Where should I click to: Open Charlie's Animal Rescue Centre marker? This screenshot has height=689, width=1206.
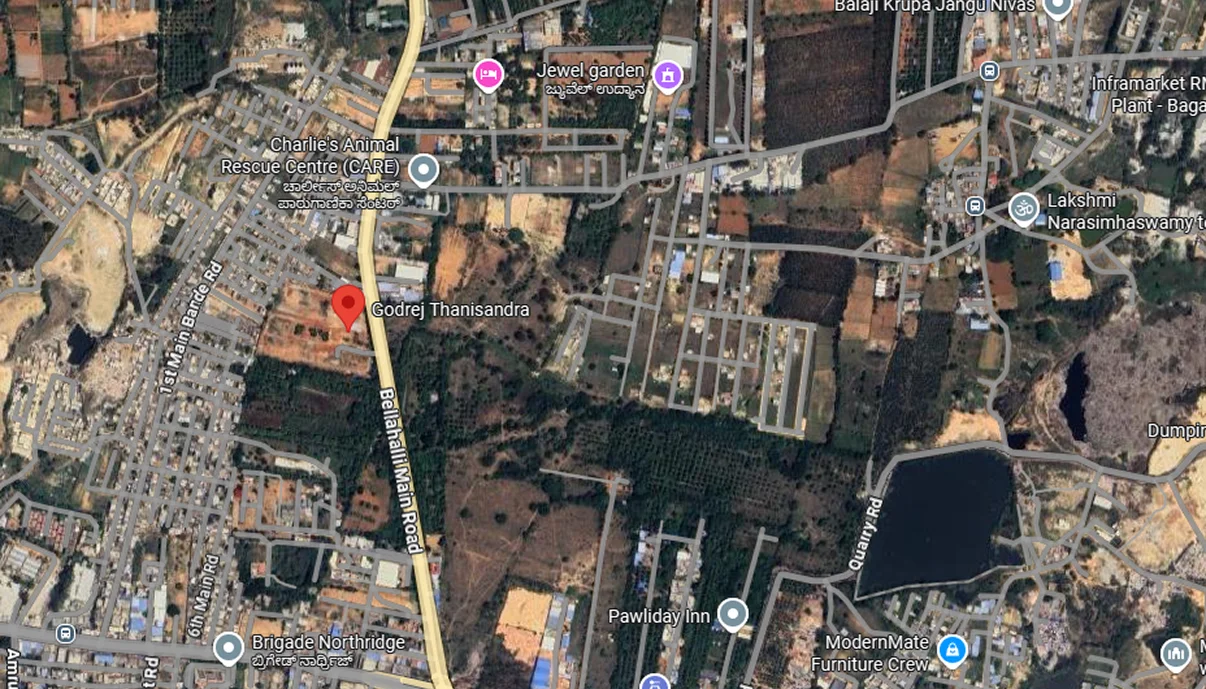click(424, 170)
